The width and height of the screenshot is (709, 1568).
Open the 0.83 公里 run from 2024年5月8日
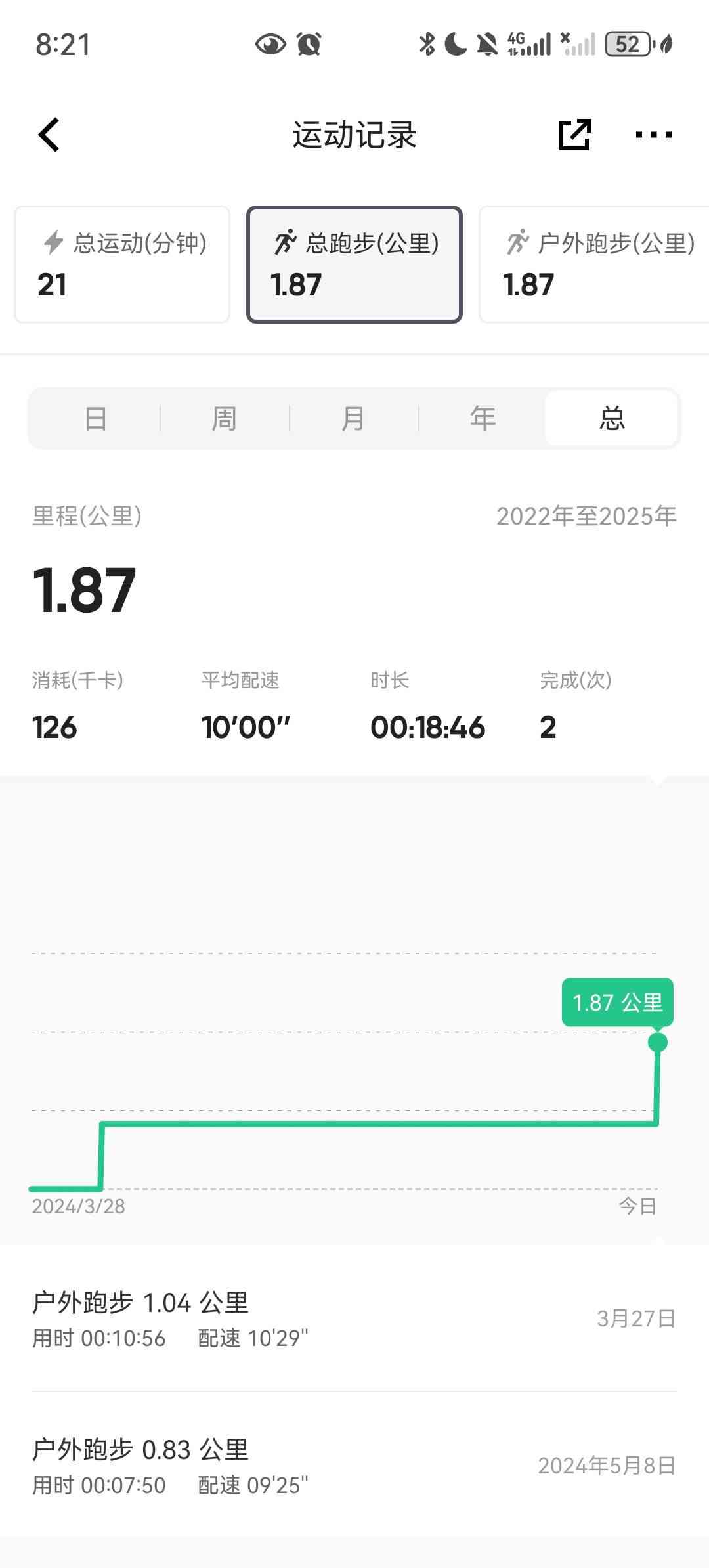click(354, 1466)
